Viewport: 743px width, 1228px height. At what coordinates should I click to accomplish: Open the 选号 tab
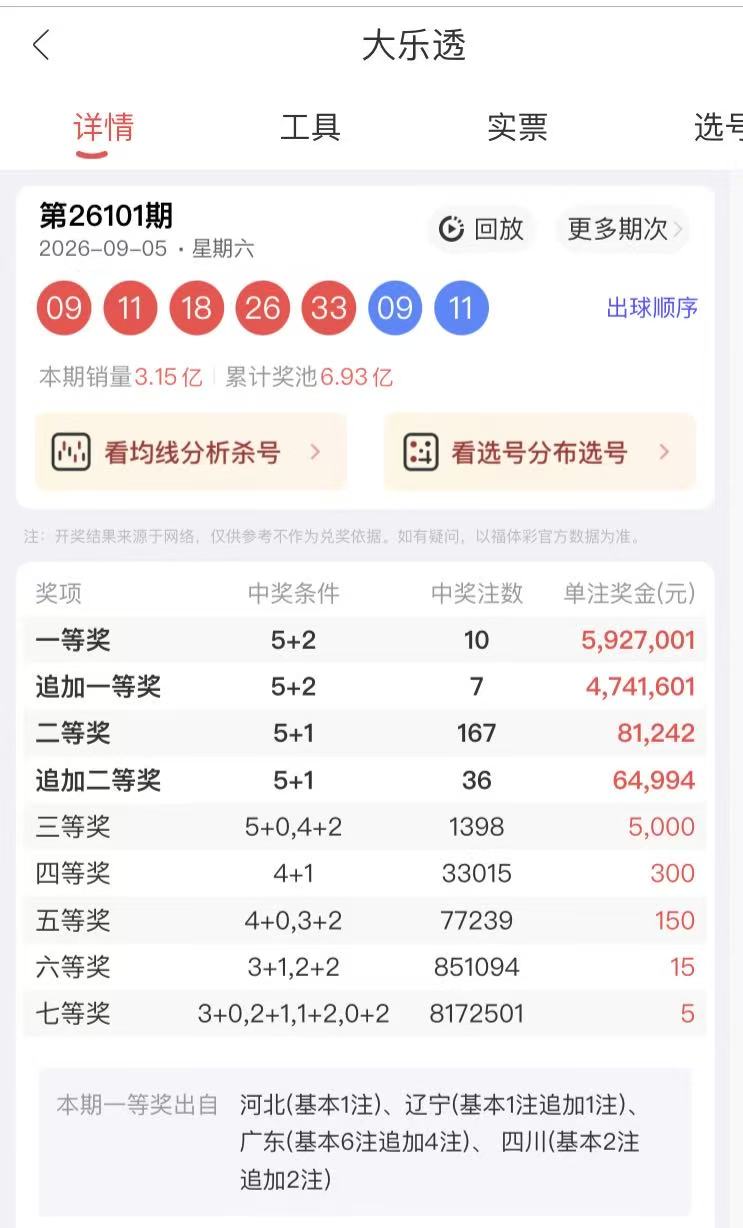(718, 128)
